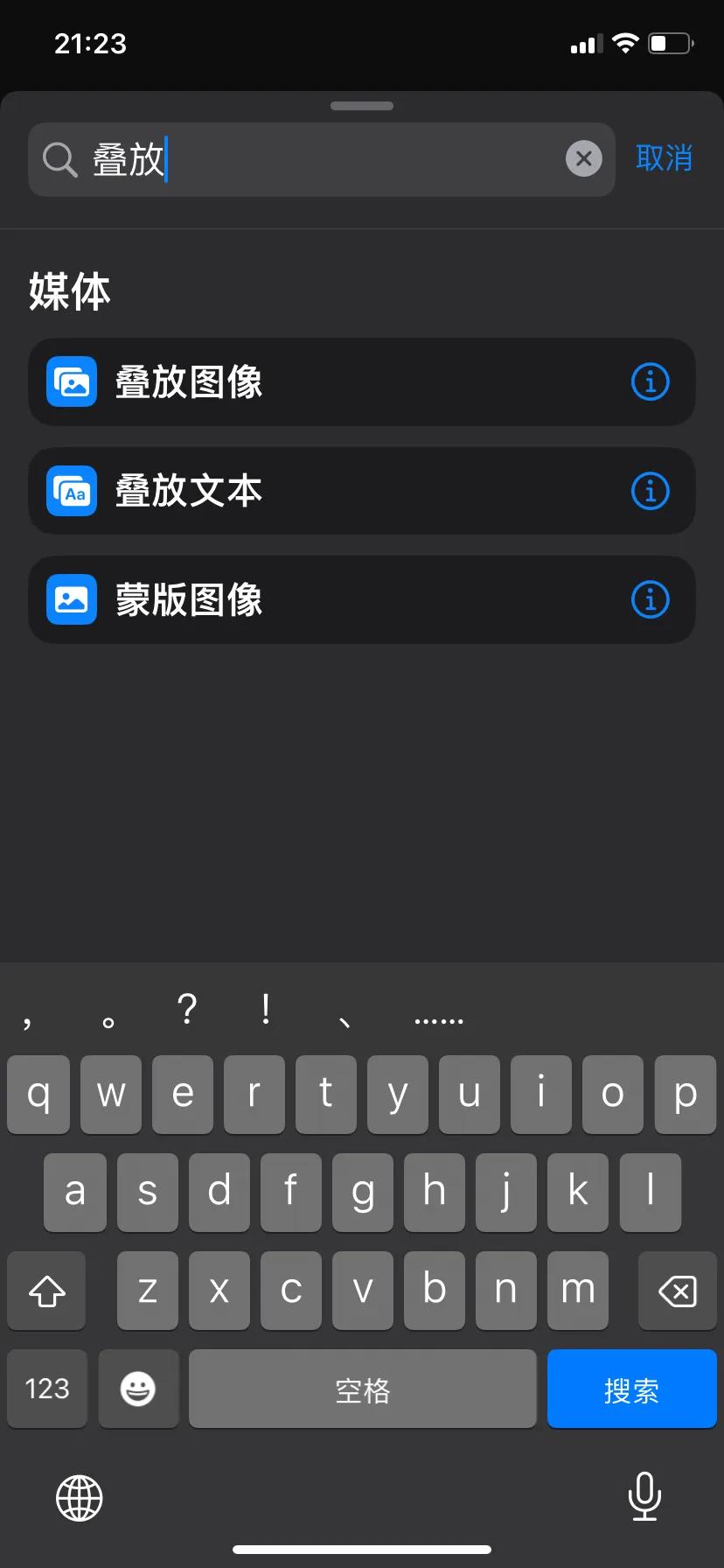Screen dimensions: 724x1568
Task: Tap 取消 to cancel the search
Action: (x=664, y=158)
